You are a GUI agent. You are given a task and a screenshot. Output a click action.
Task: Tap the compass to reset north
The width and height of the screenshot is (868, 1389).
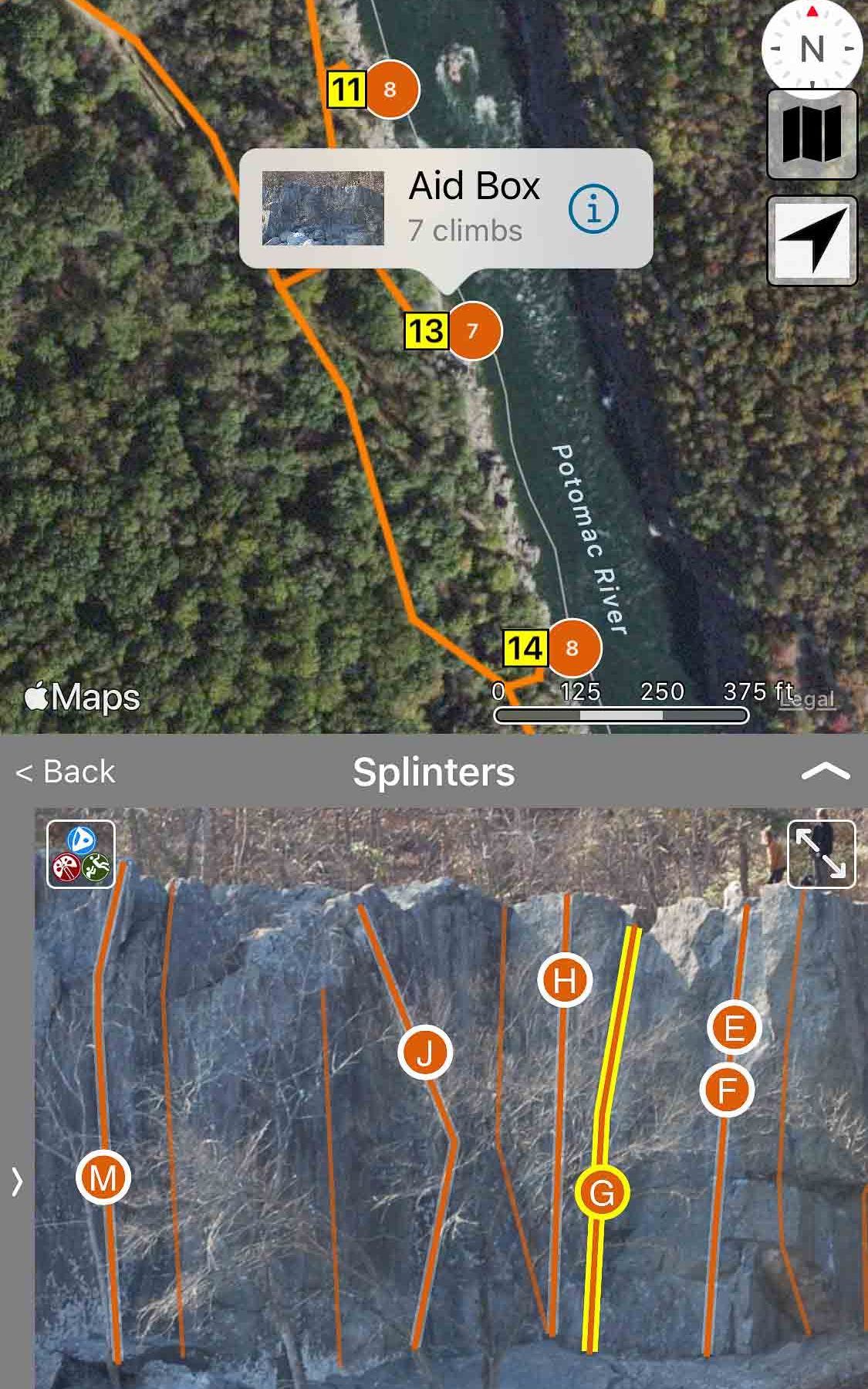pyautogui.click(x=812, y=48)
